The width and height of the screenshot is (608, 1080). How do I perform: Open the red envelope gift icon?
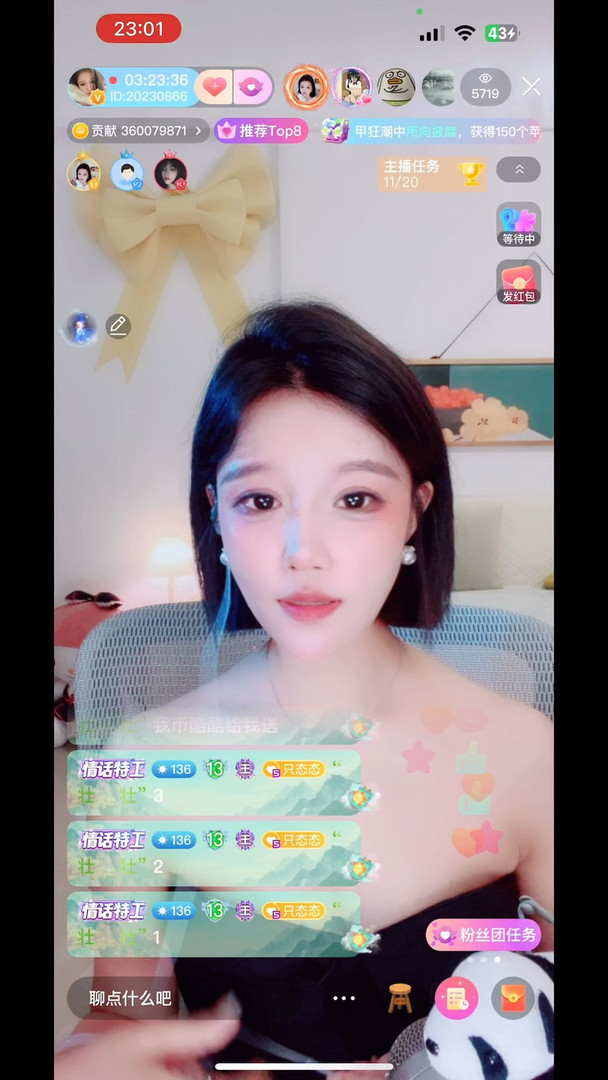tap(512, 998)
